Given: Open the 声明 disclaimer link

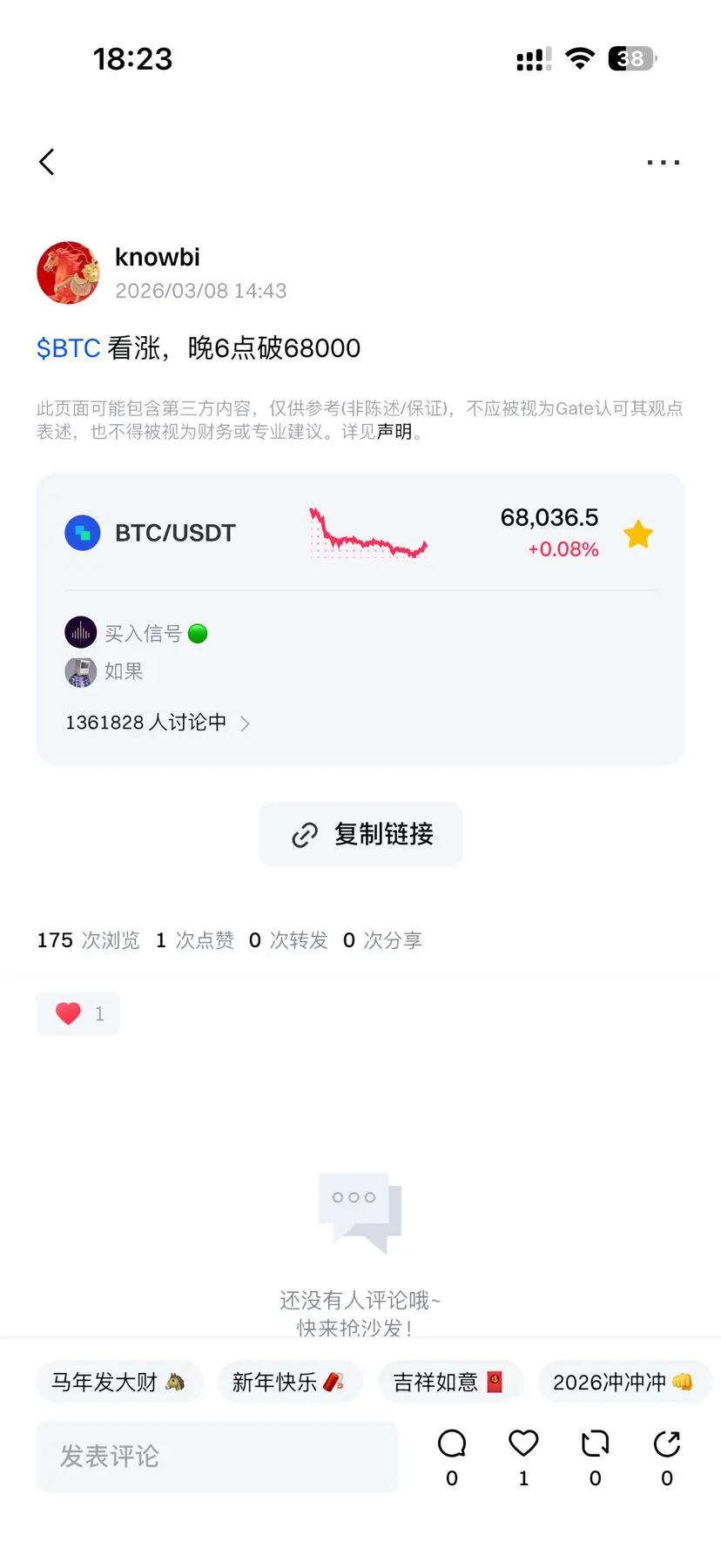Looking at the screenshot, I should click(x=394, y=432).
